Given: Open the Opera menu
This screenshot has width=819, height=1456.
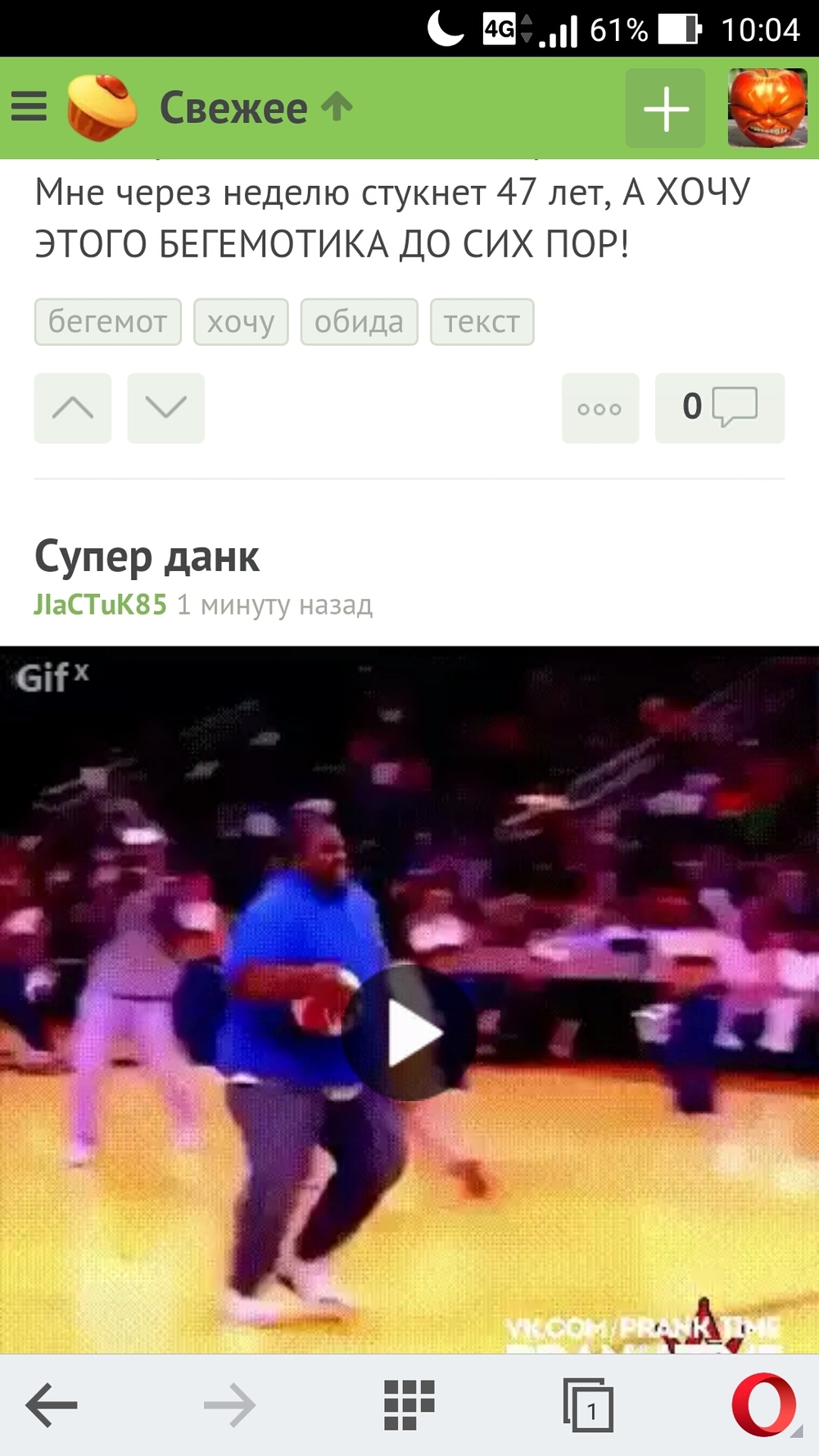Looking at the screenshot, I should click(x=765, y=1405).
